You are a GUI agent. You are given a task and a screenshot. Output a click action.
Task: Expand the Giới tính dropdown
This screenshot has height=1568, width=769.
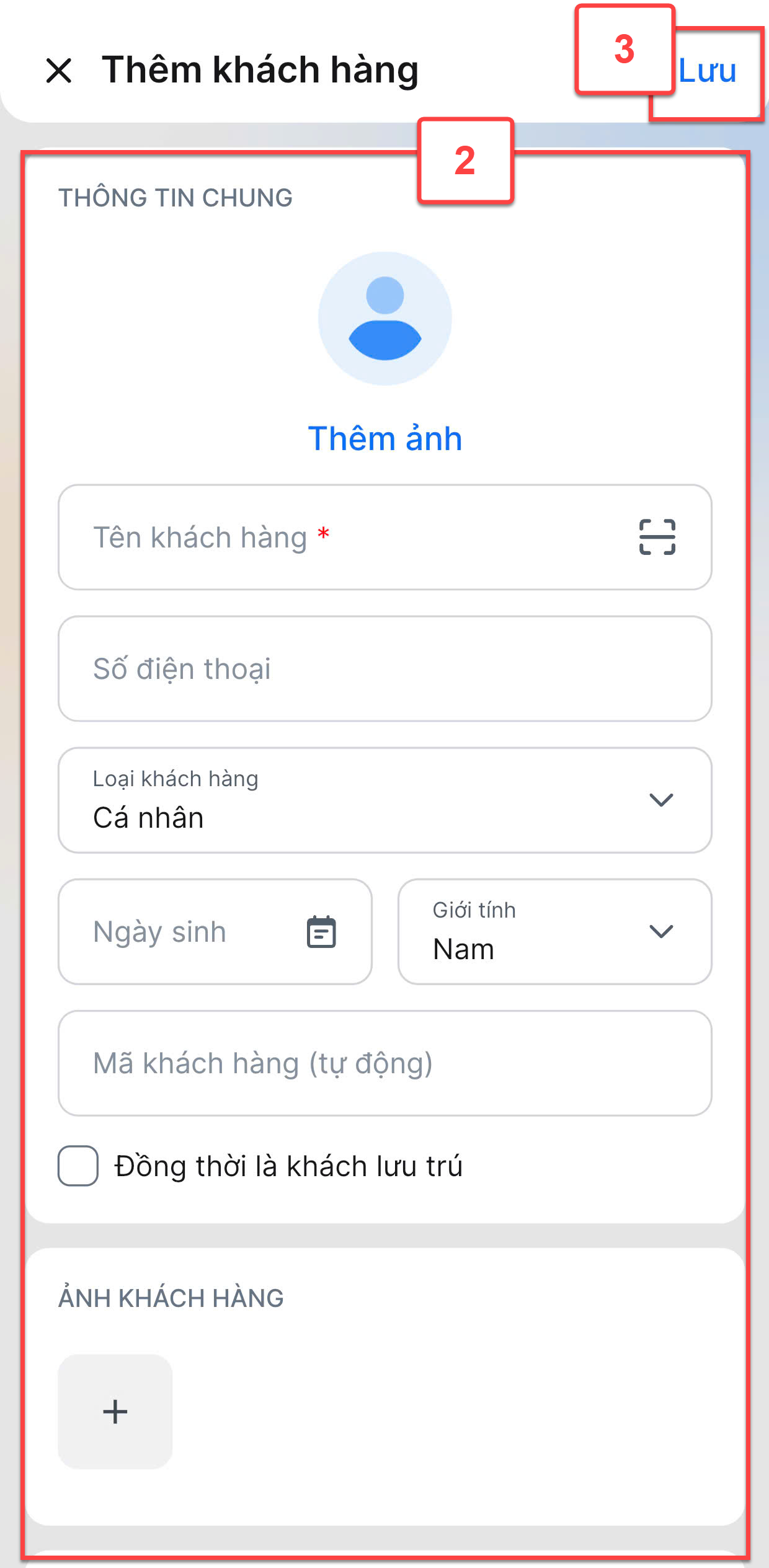(554, 932)
